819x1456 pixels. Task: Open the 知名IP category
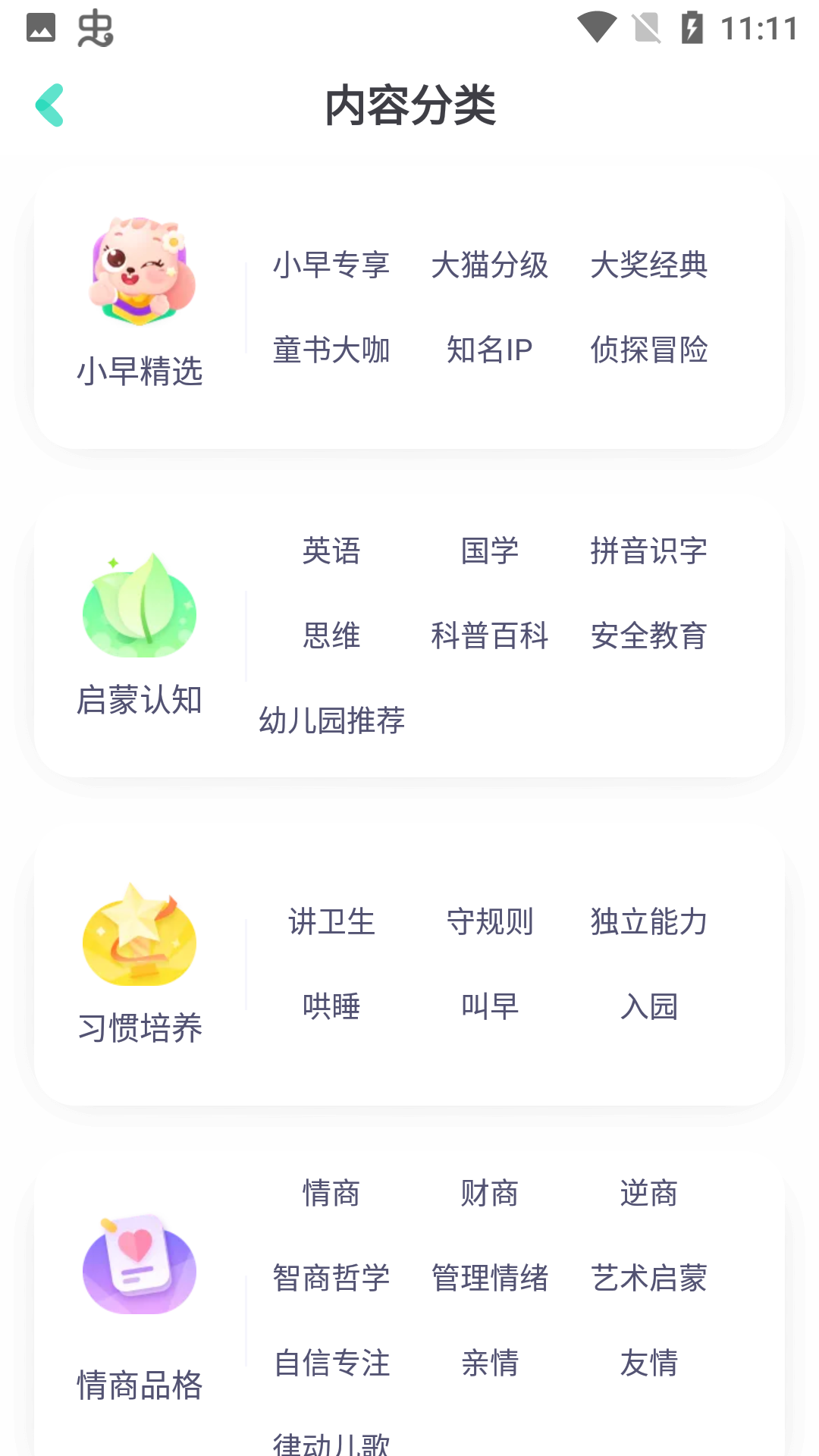tap(490, 350)
